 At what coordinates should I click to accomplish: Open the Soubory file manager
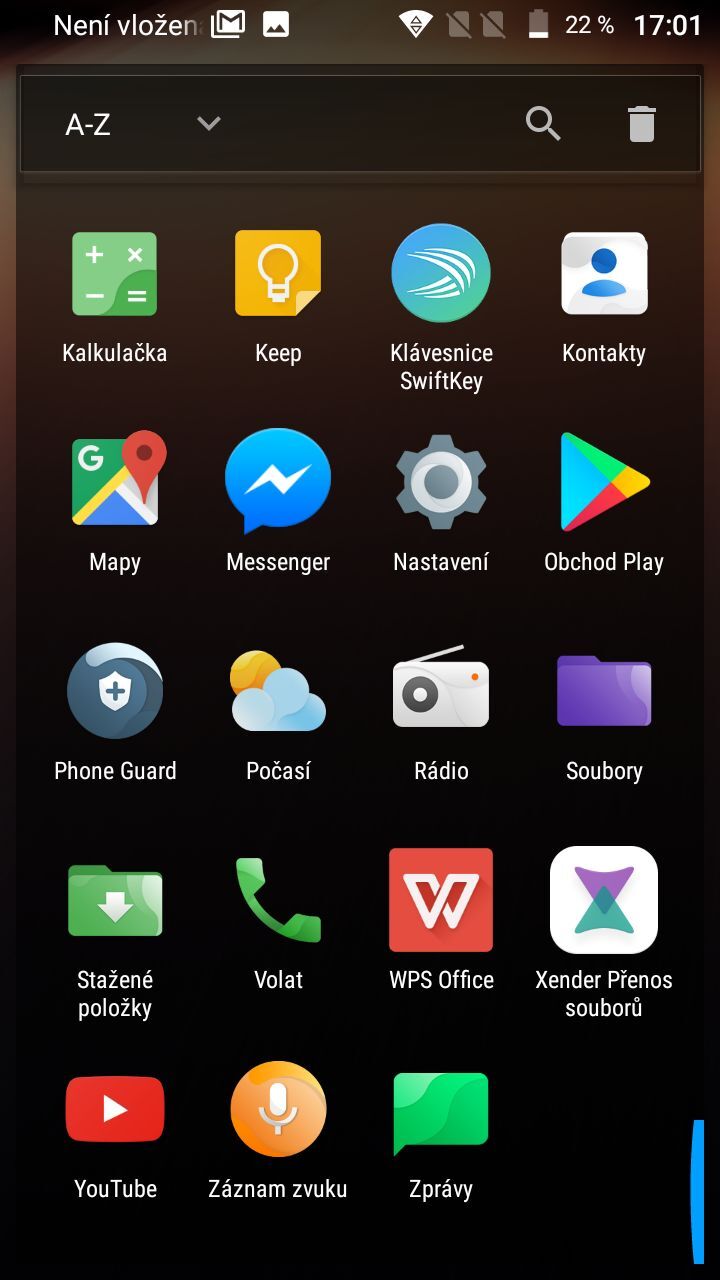(604, 690)
